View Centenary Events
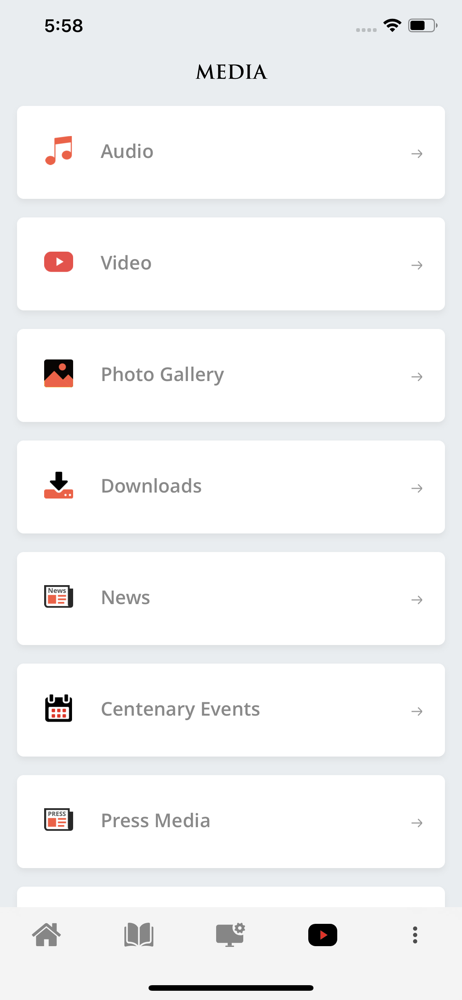The image size is (462, 1000). point(230,710)
